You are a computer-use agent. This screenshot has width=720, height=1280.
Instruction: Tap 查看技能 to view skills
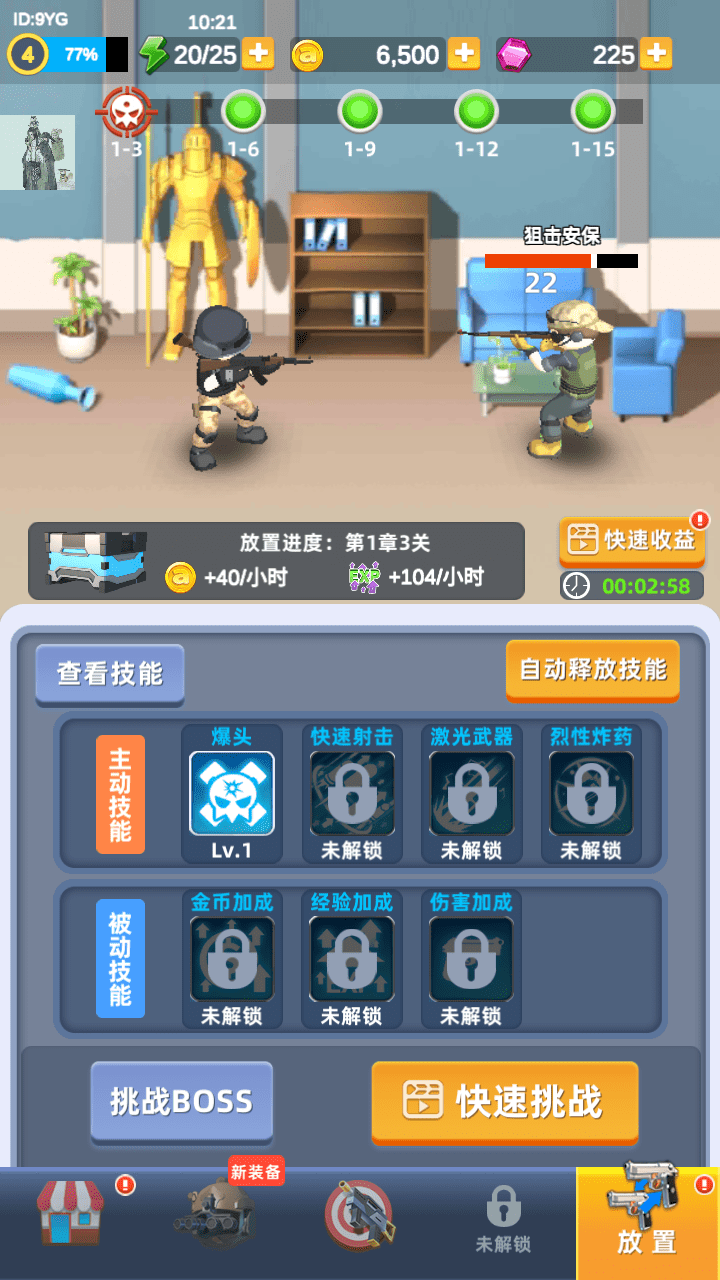(x=110, y=674)
